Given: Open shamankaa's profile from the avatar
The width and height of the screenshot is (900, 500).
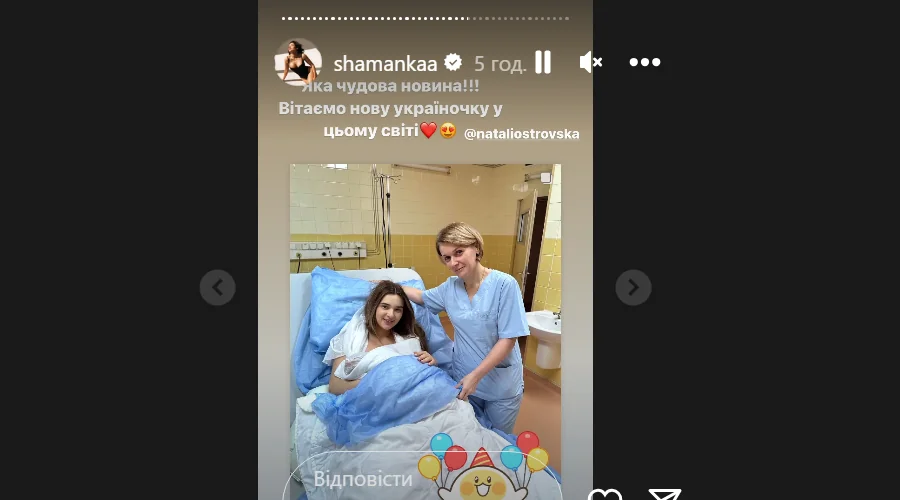Looking at the screenshot, I should click(x=297, y=63).
